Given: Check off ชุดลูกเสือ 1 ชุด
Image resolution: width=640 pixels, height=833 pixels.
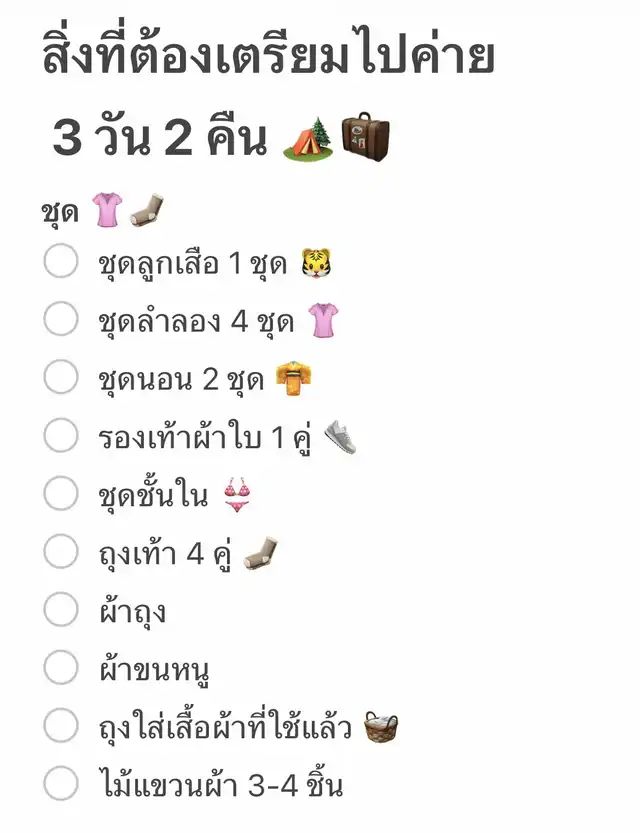Looking at the screenshot, I should (x=61, y=261).
